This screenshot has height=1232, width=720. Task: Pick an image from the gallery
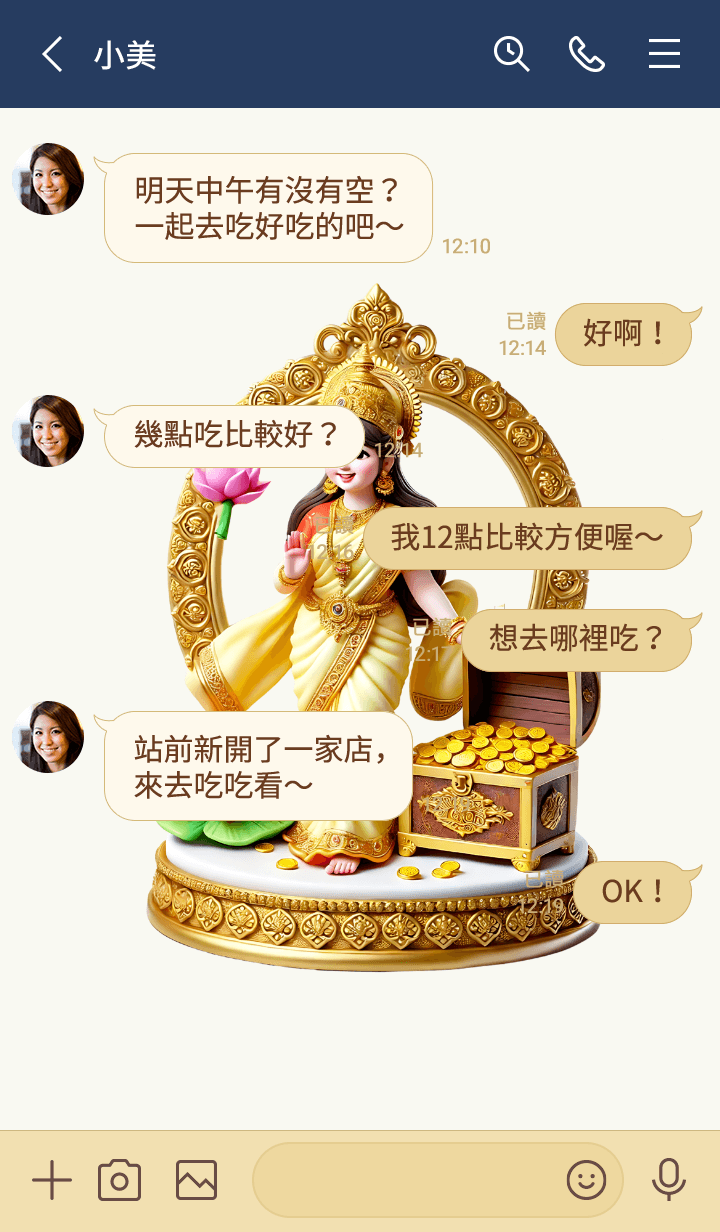tap(196, 1181)
